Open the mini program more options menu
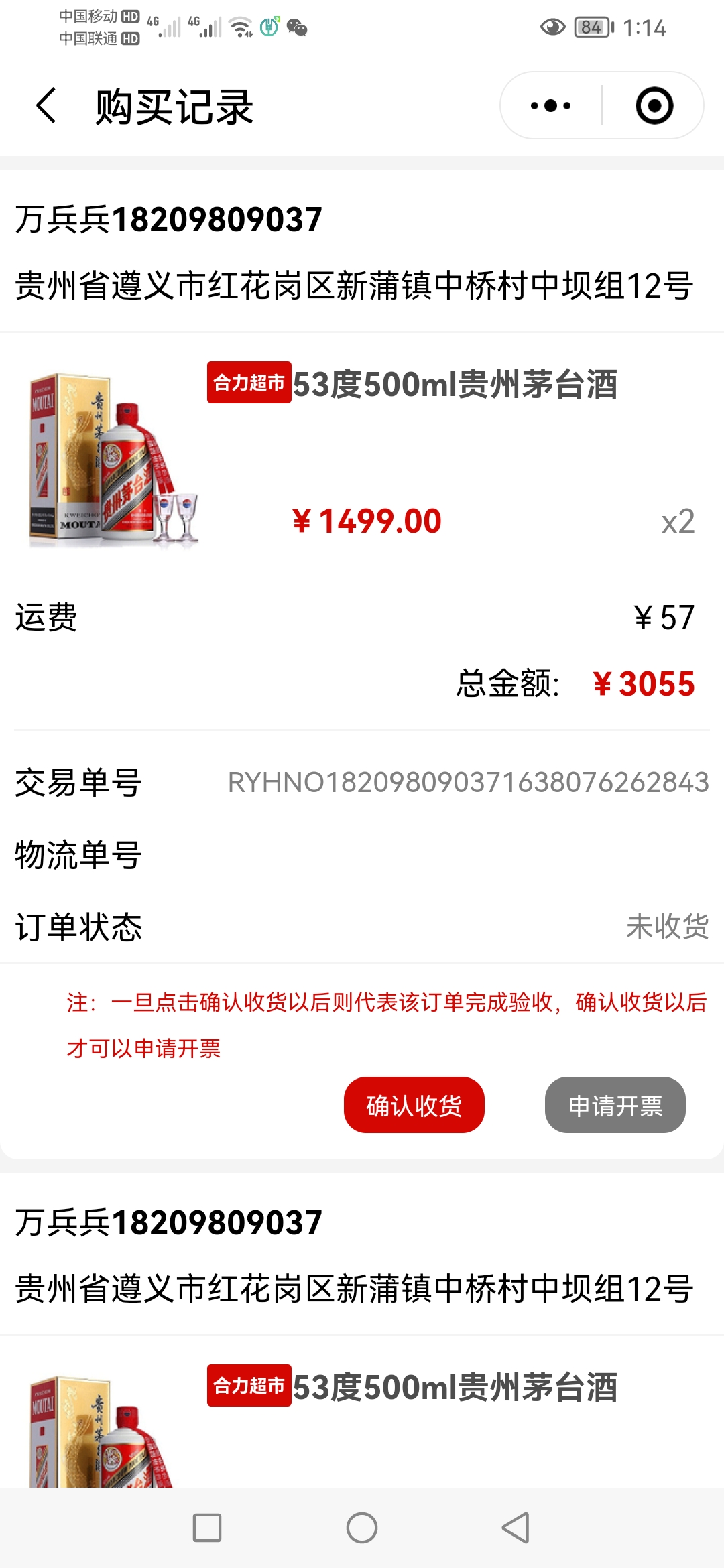 550,106
